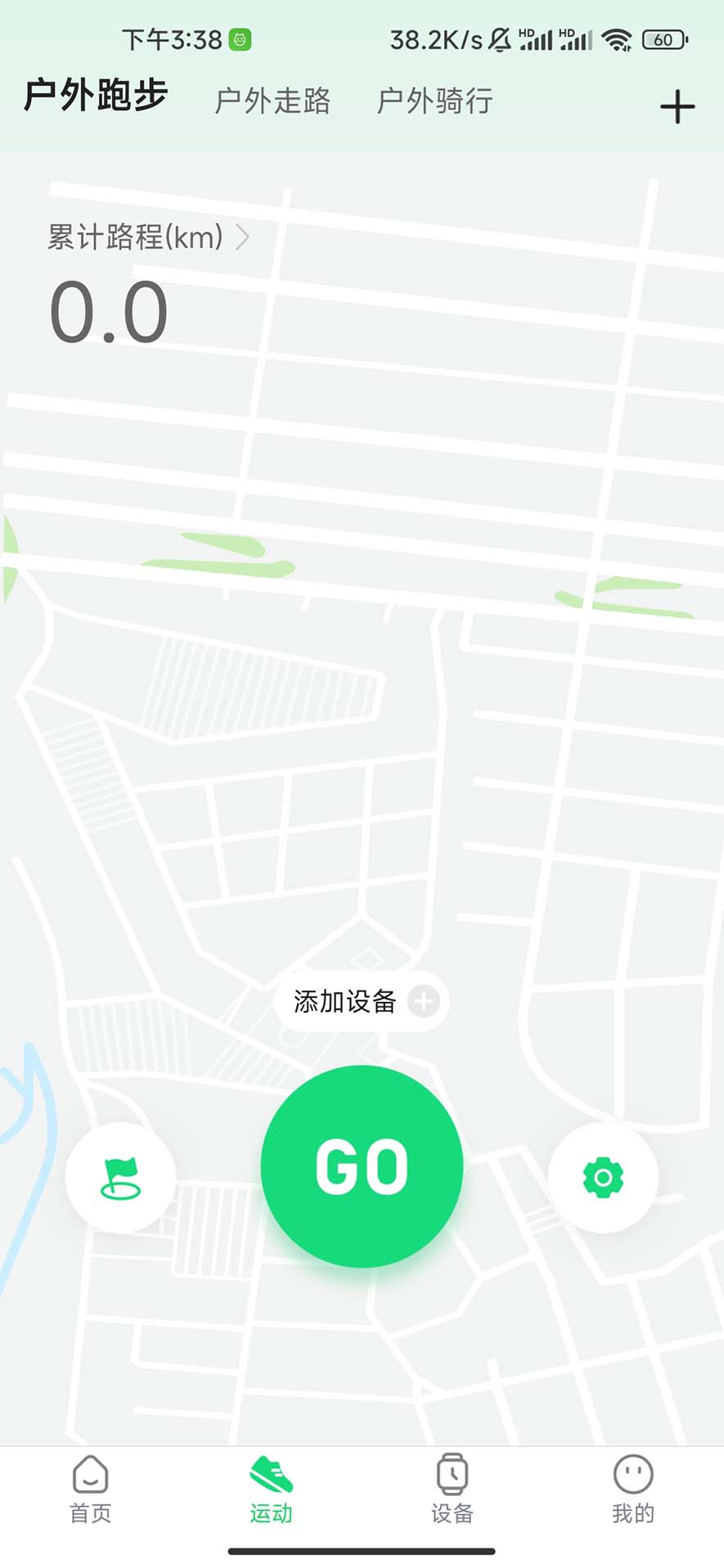
Task: Open the sport settings gear icon
Action: 603,1176
